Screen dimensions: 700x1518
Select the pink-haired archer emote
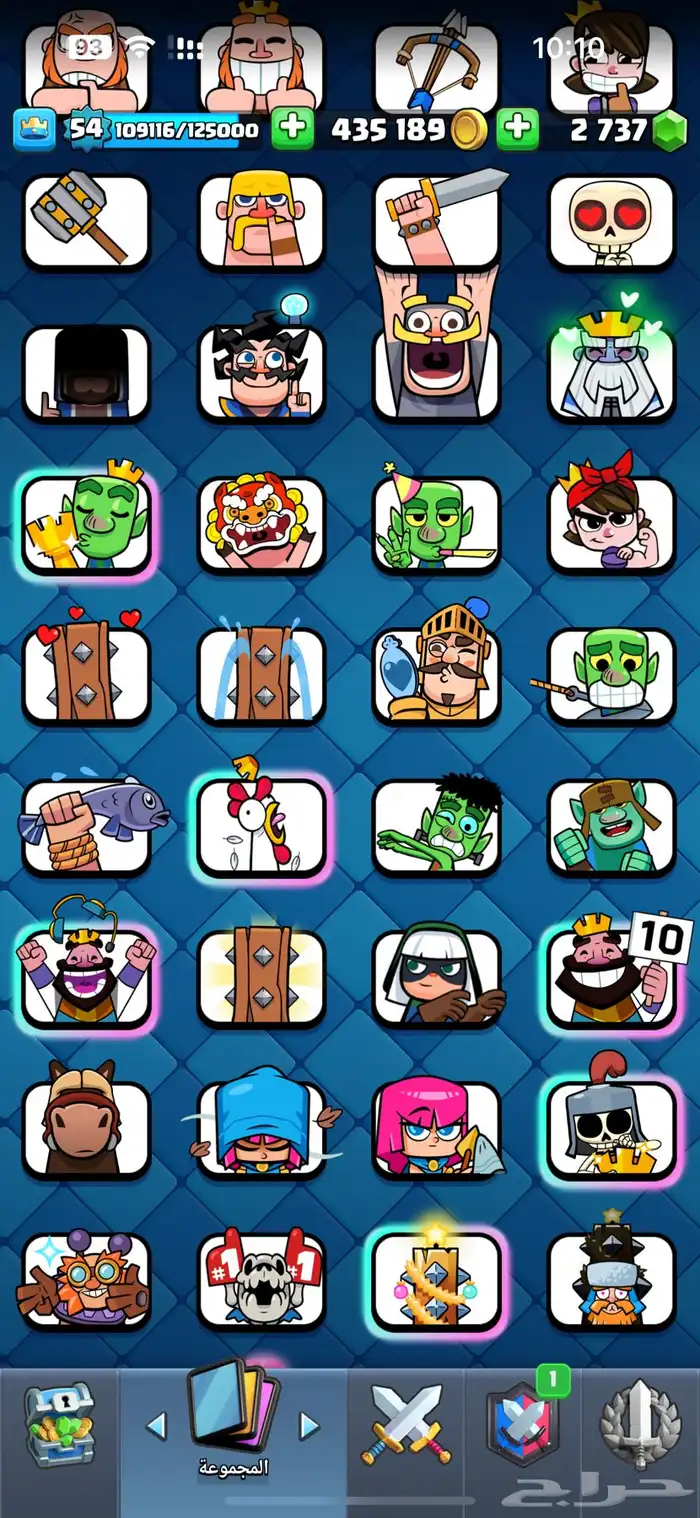[x=436, y=1127]
